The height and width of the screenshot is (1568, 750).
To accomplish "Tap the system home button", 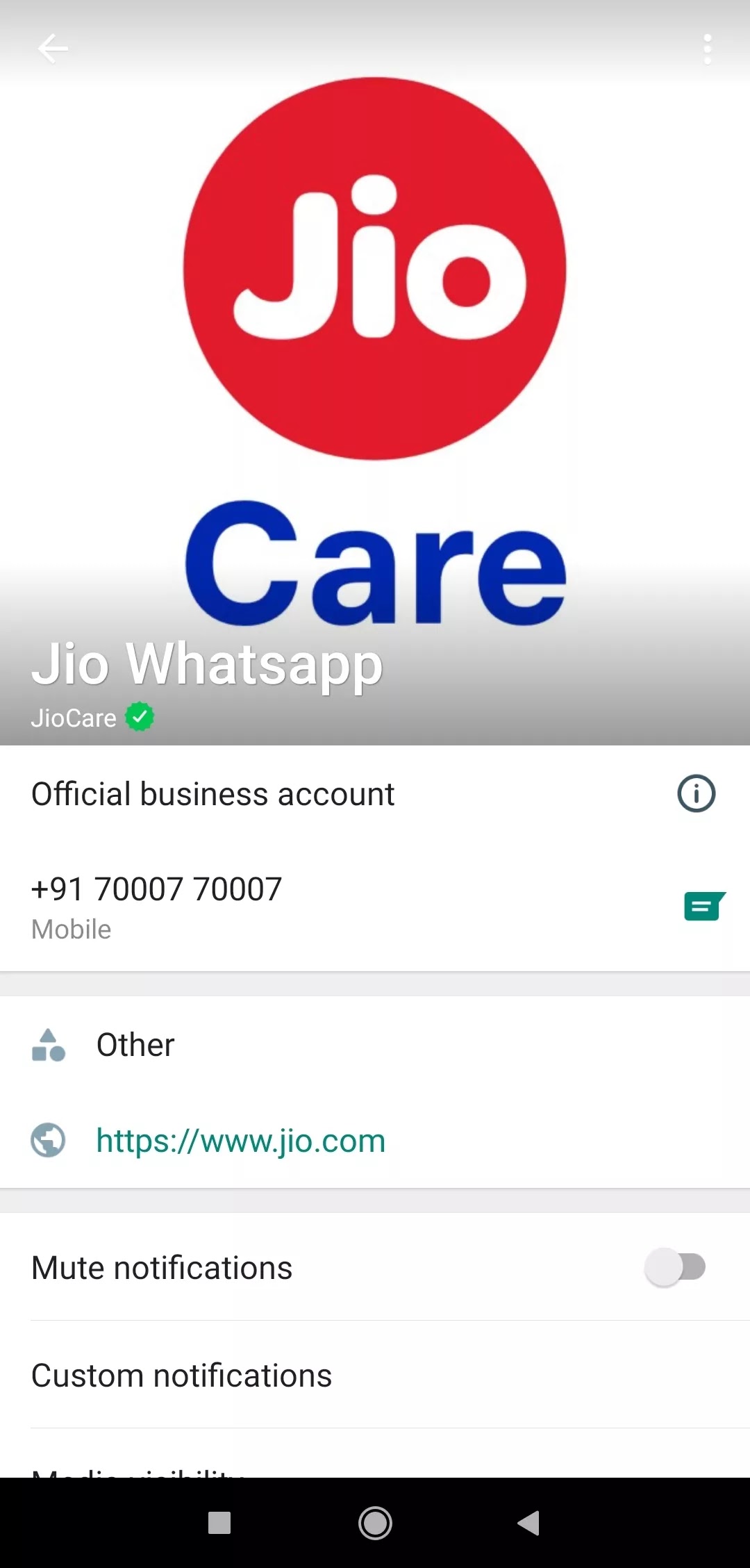I will (x=375, y=1523).
